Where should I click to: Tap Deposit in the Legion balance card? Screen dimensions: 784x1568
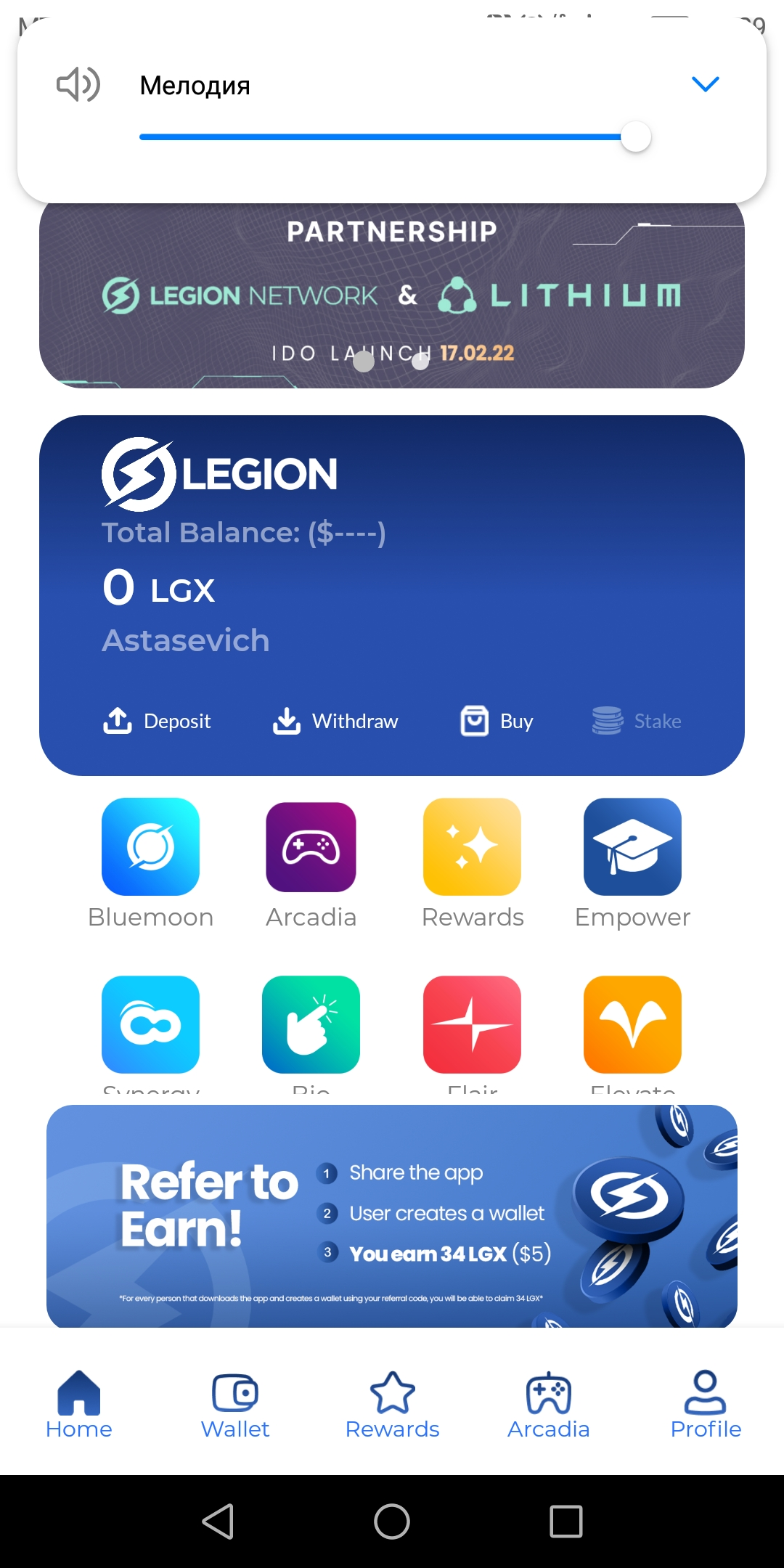click(x=158, y=721)
